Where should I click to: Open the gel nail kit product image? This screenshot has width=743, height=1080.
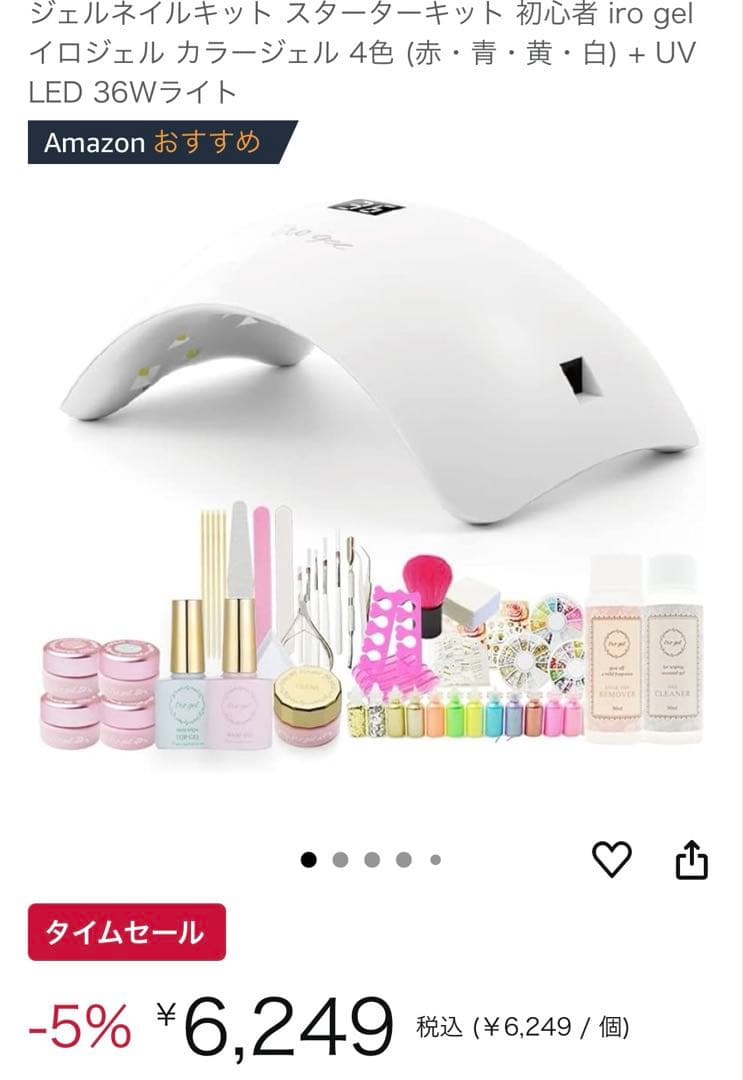point(372,480)
